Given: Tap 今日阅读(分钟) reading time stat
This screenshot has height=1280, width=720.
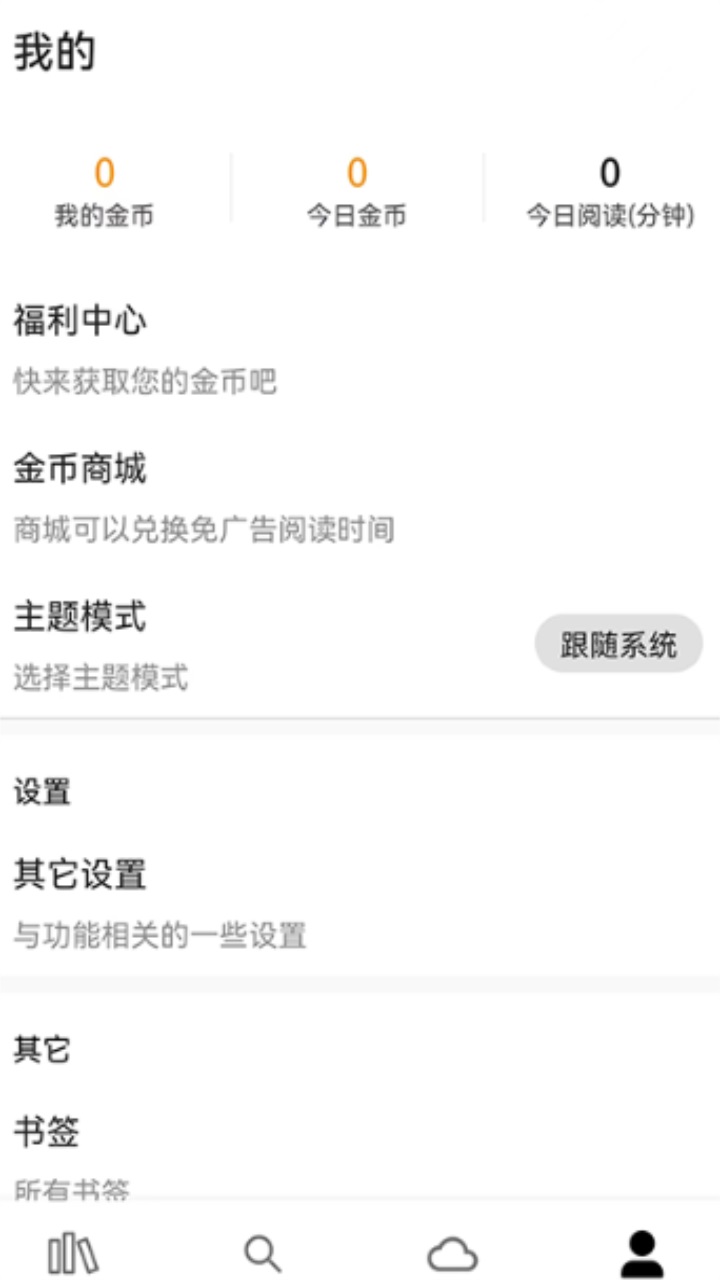Looking at the screenshot, I should 608,192.
